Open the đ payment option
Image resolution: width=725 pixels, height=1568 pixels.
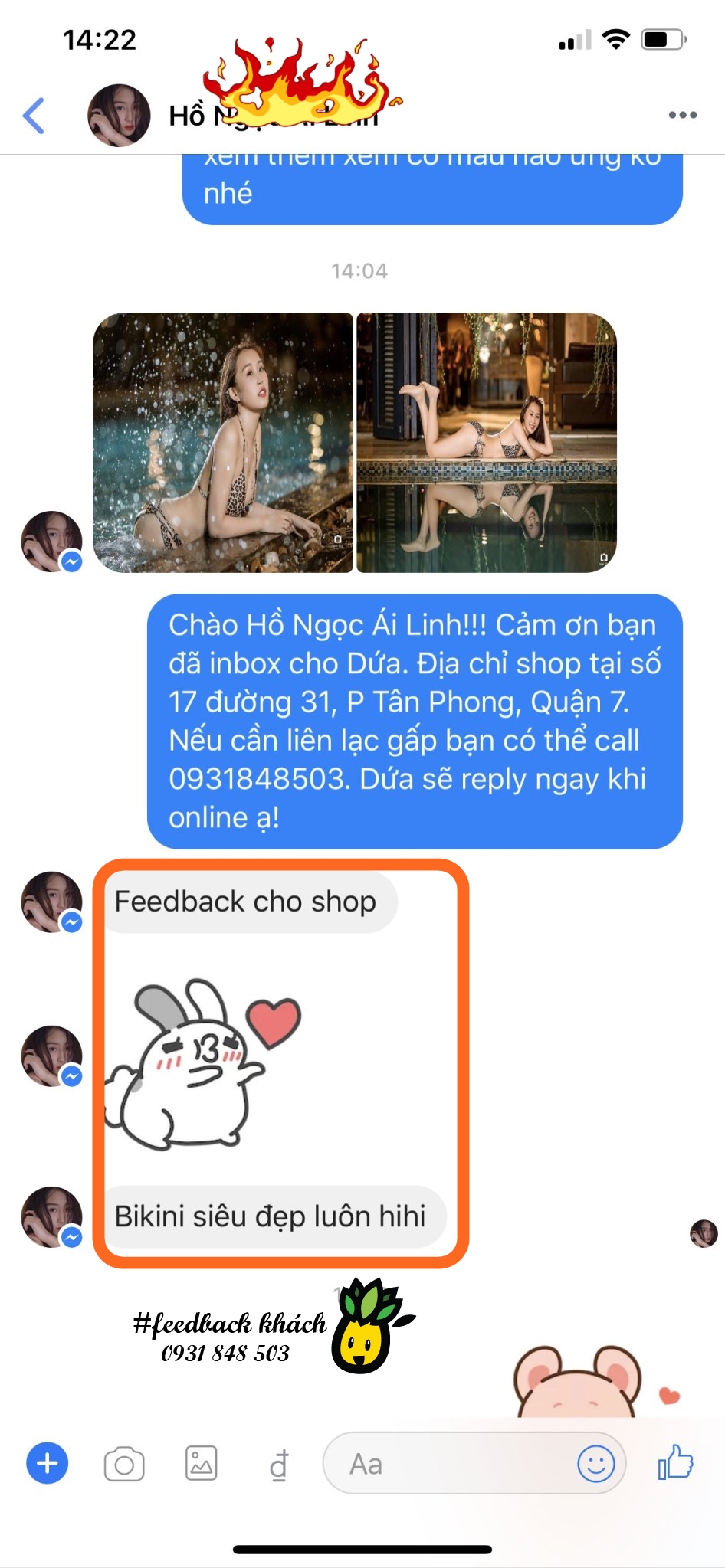(279, 1465)
